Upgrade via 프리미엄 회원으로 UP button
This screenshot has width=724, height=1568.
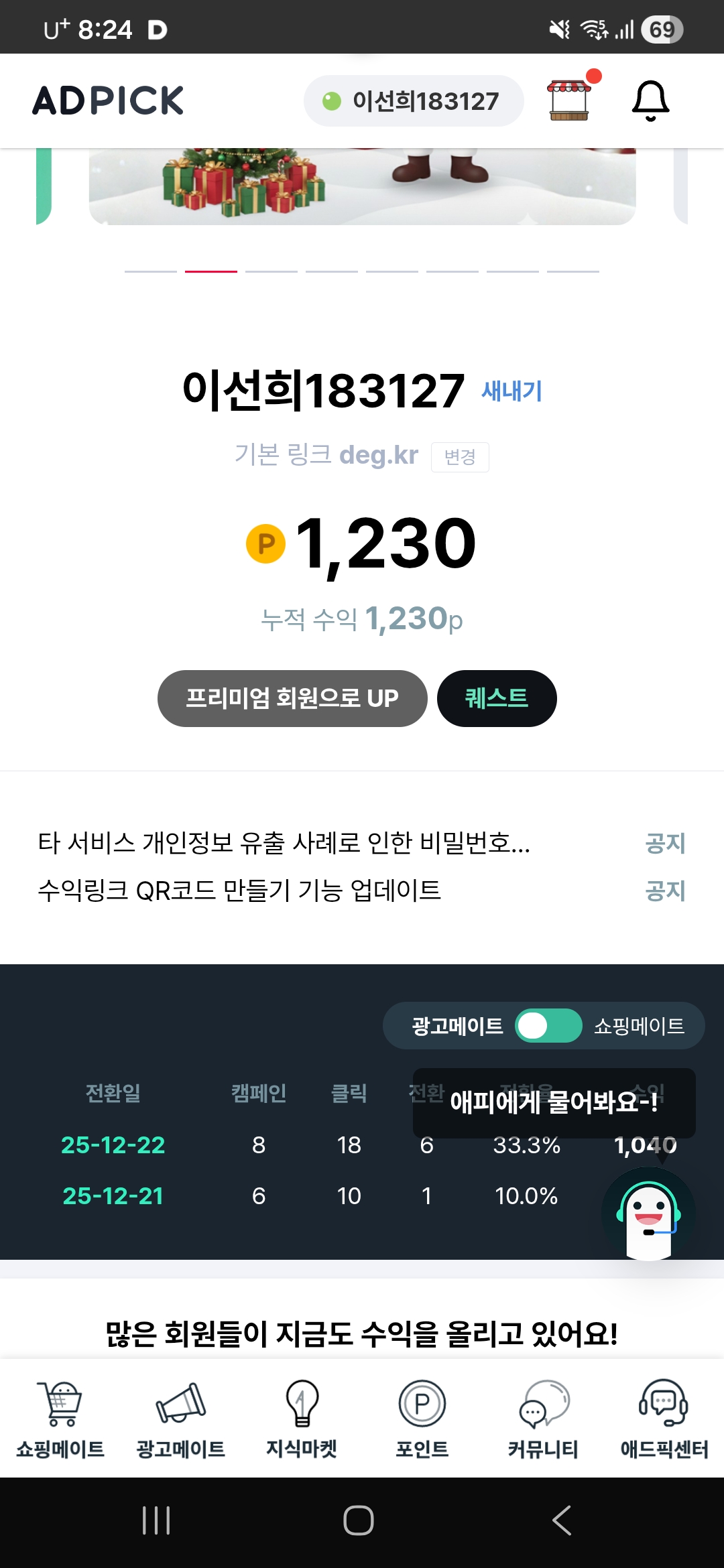[x=292, y=698]
